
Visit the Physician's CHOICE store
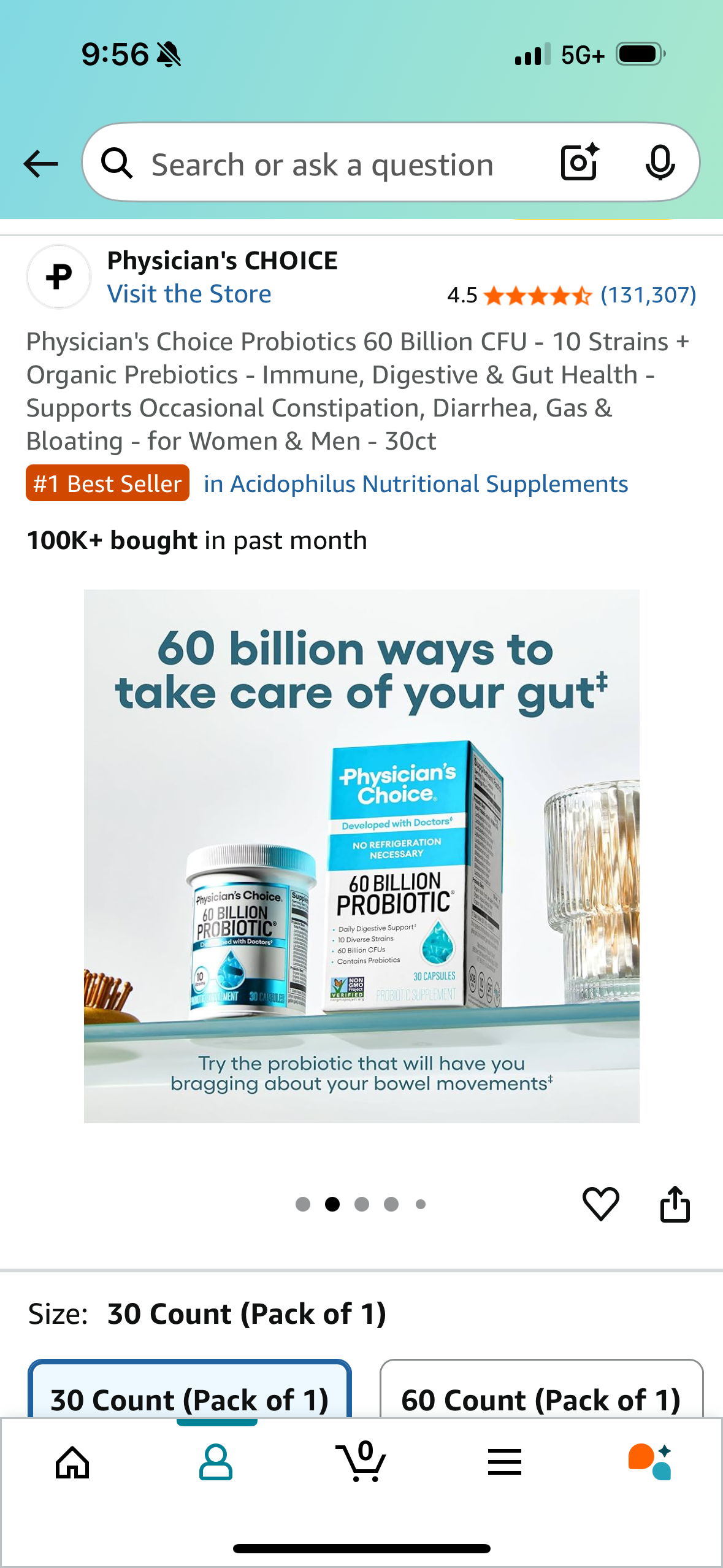coord(189,294)
